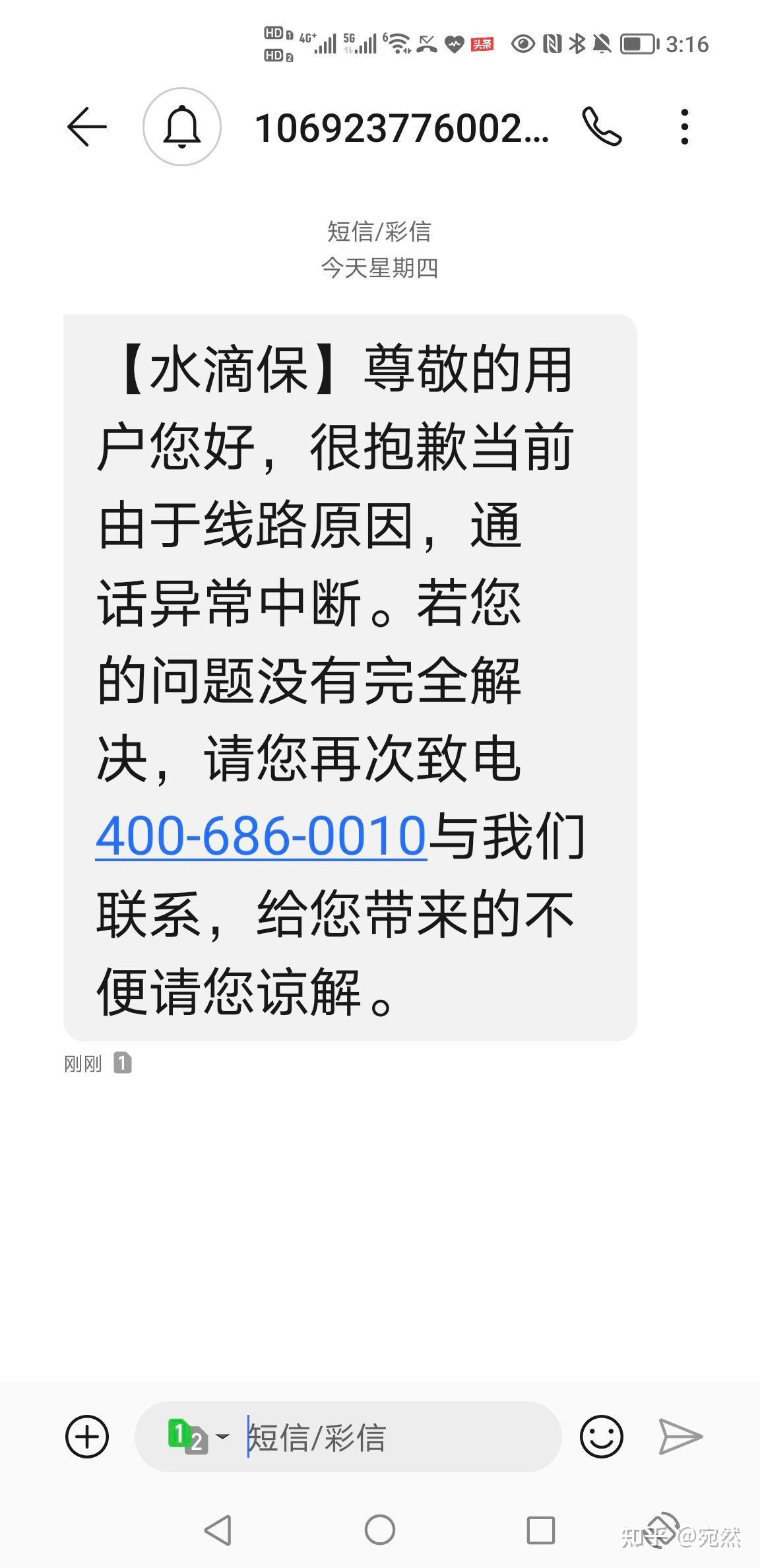This screenshot has height=1568, width=760.
Task: Tap the system back navigation button
Action: point(218,1530)
